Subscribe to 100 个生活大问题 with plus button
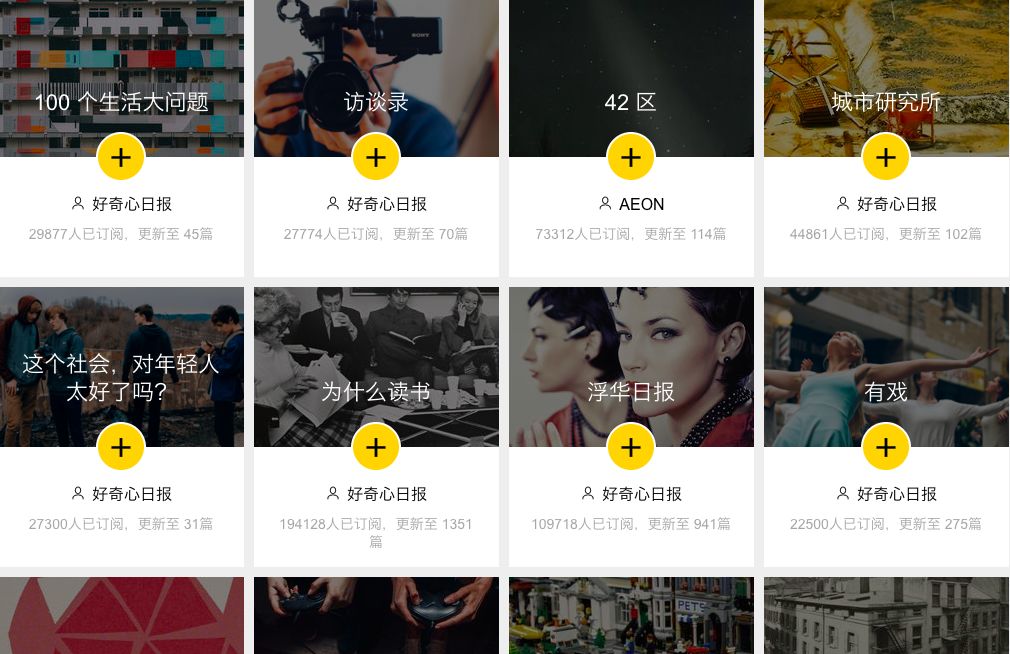The image size is (1010, 654). 121,157
